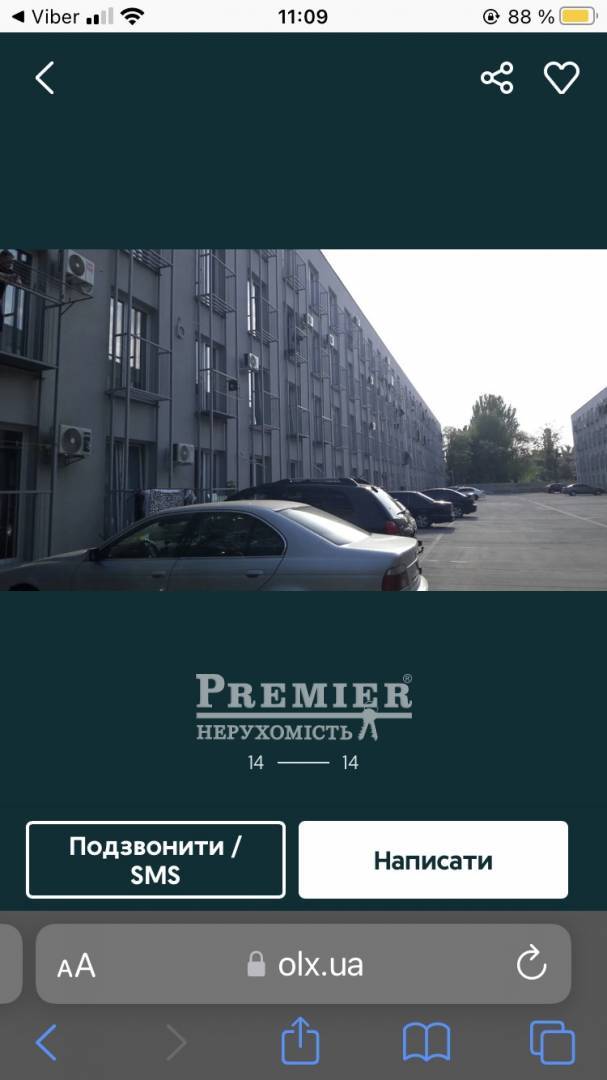
Task: Share this OLX listing
Action: pos(497,77)
